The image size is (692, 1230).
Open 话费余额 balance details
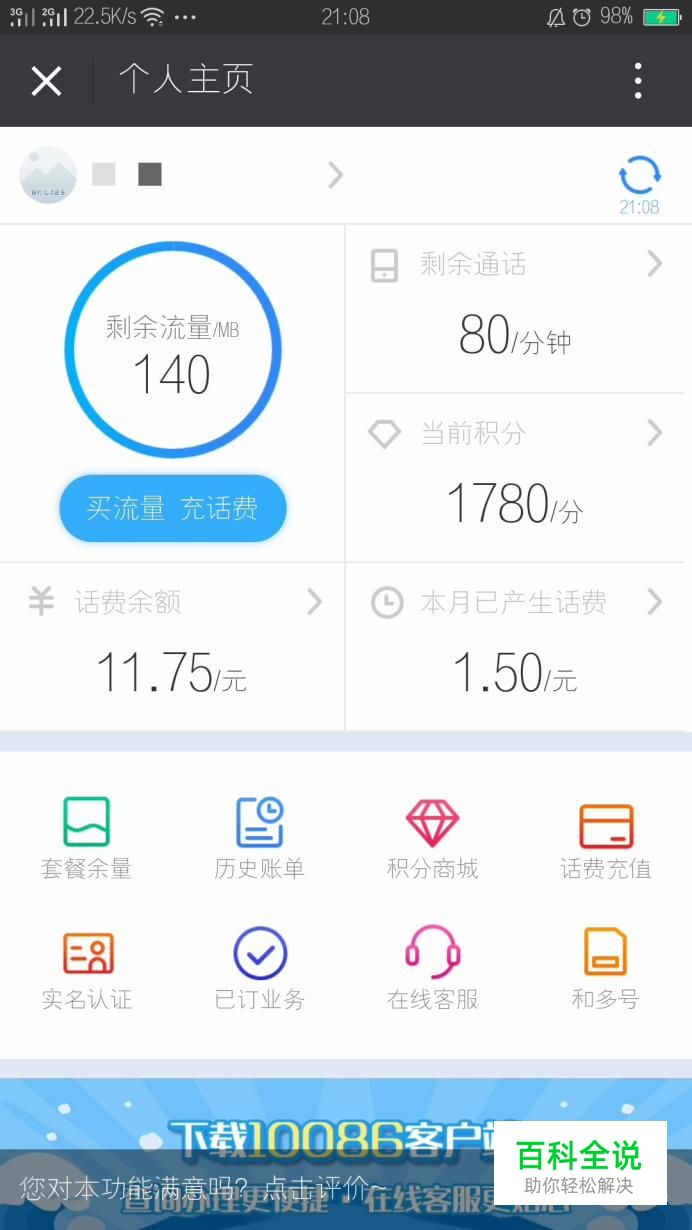pyautogui.click(x=172, y=647)
